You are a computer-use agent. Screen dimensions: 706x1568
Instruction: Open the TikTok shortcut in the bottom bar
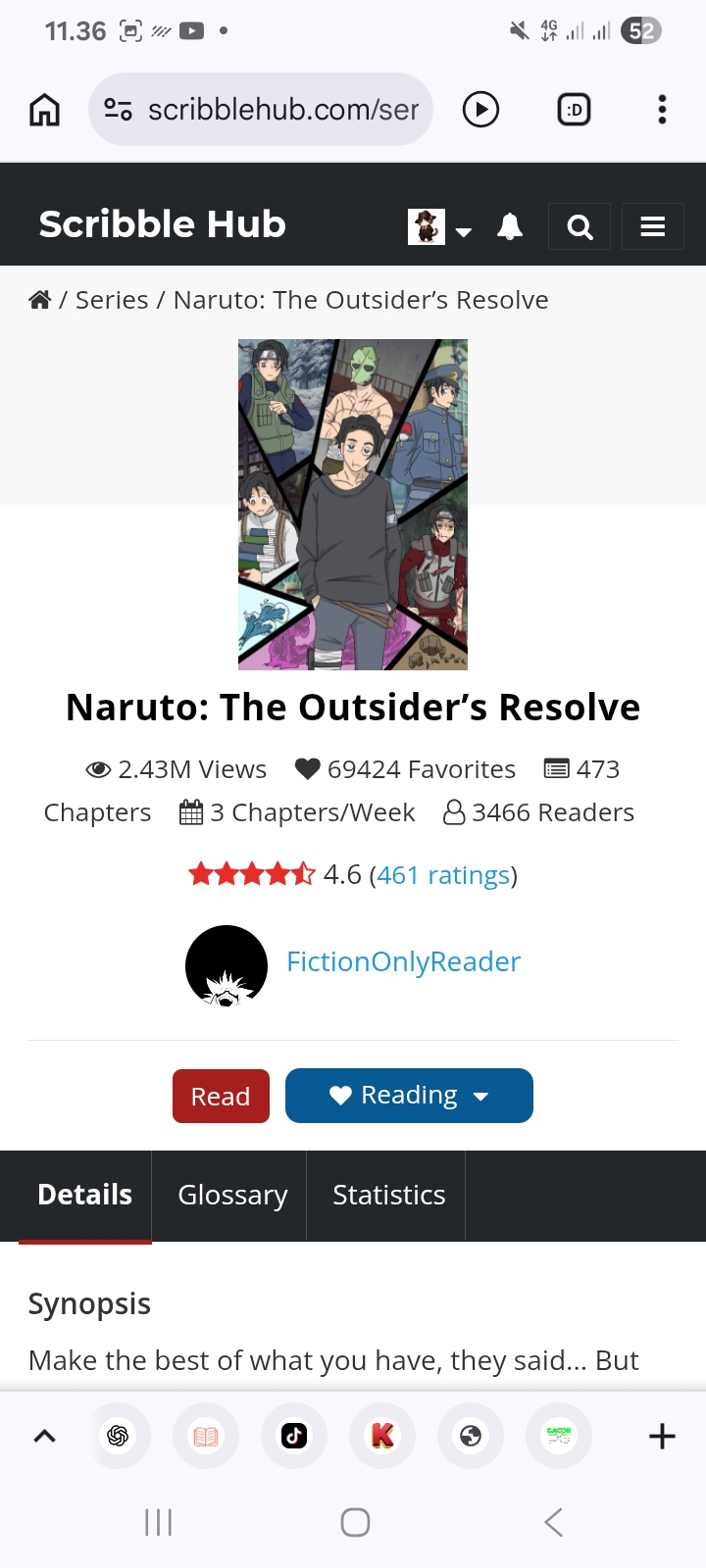coord(294,1436)
